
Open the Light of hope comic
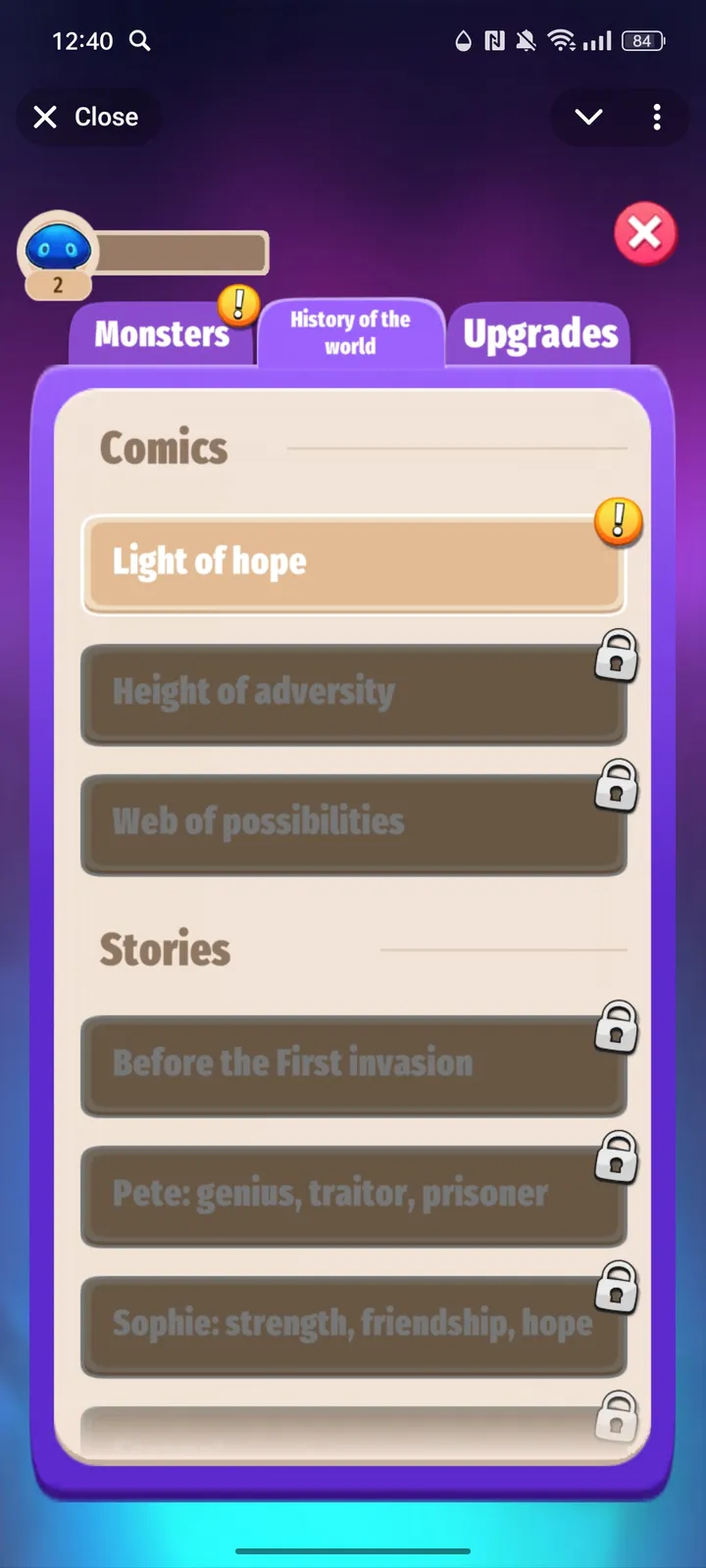(x=353, y=563)
